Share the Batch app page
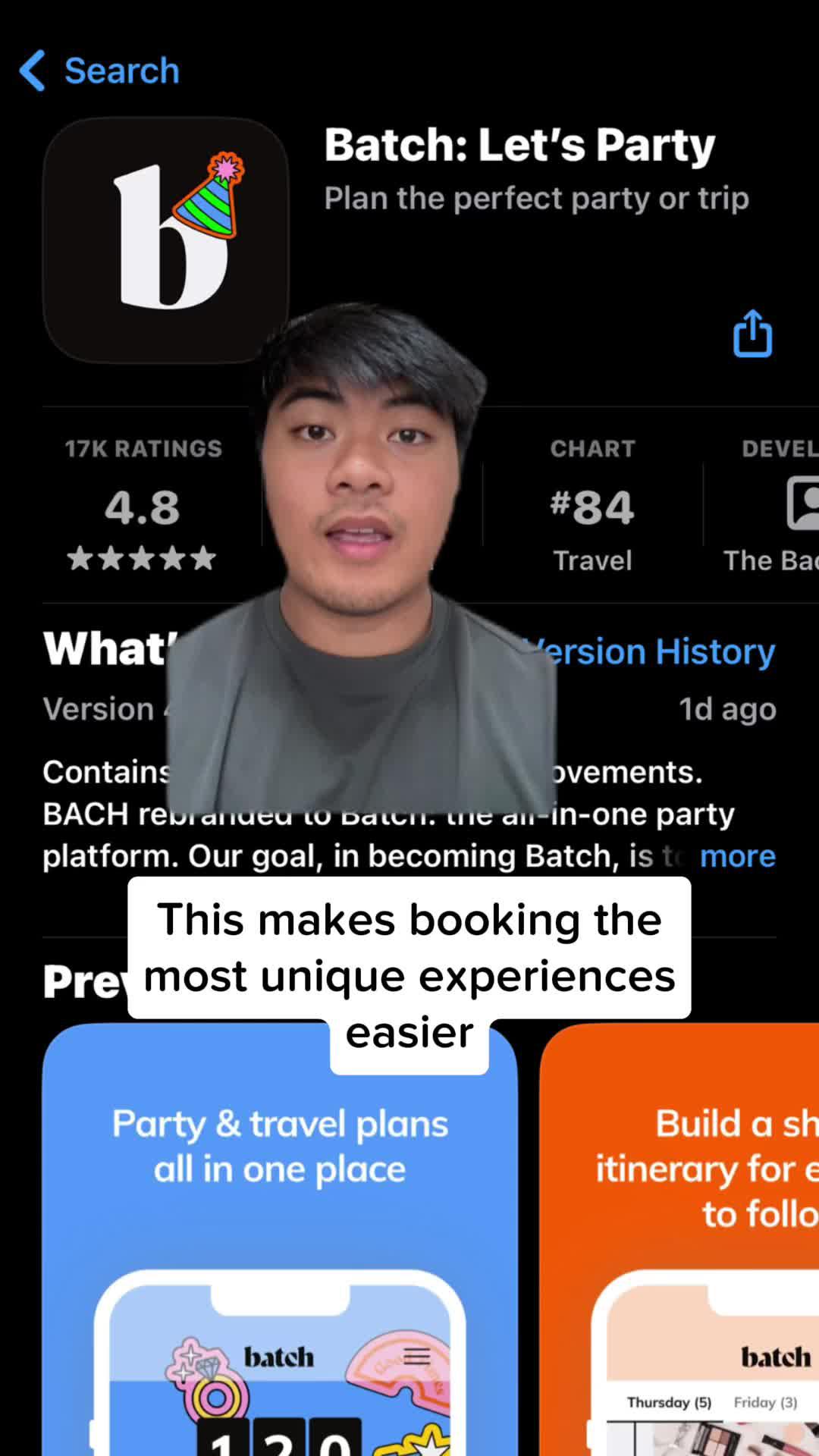Image resolution: width=819 pixels, height=1456 pixels. pyautogui.click(x=752, y=334)
